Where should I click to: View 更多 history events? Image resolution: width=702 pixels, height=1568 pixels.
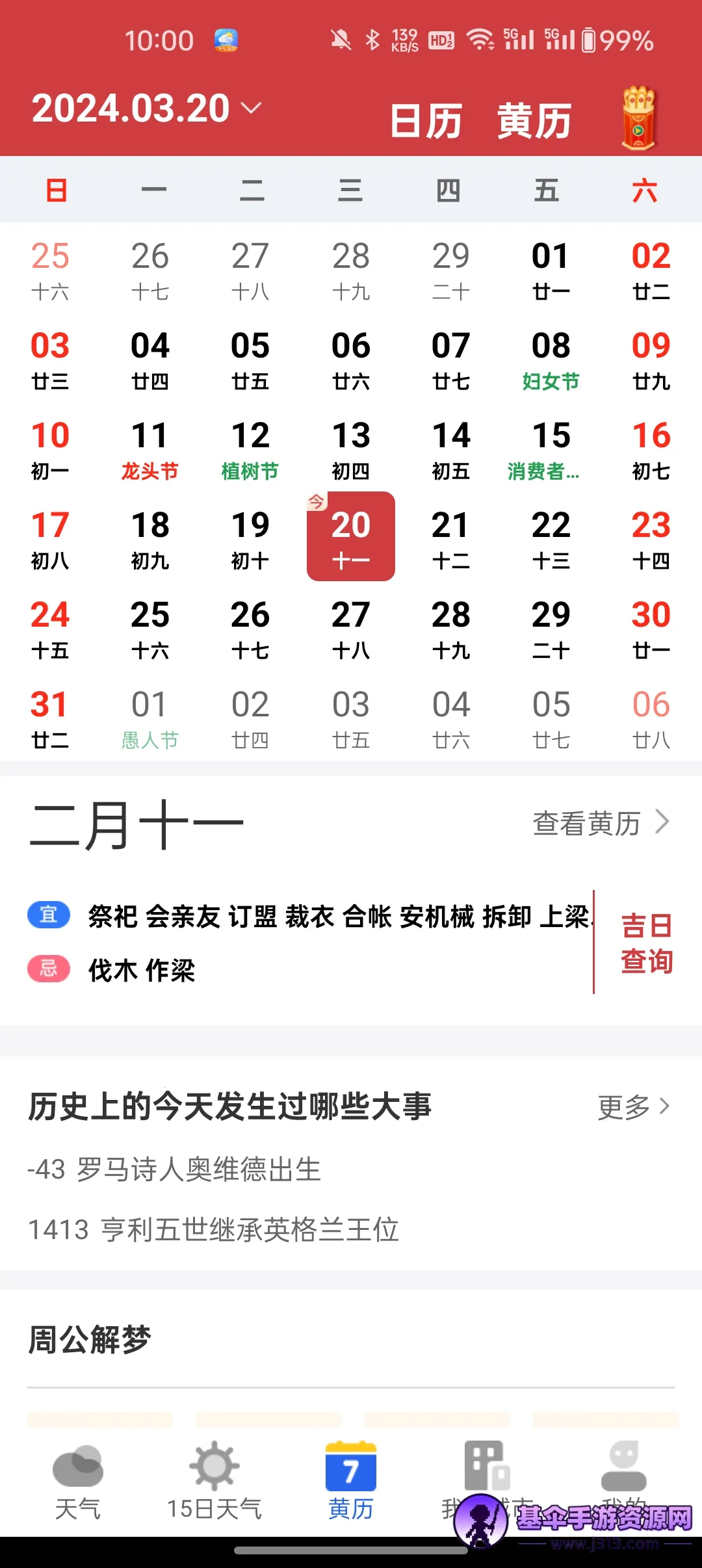[x=632, y=1106]
